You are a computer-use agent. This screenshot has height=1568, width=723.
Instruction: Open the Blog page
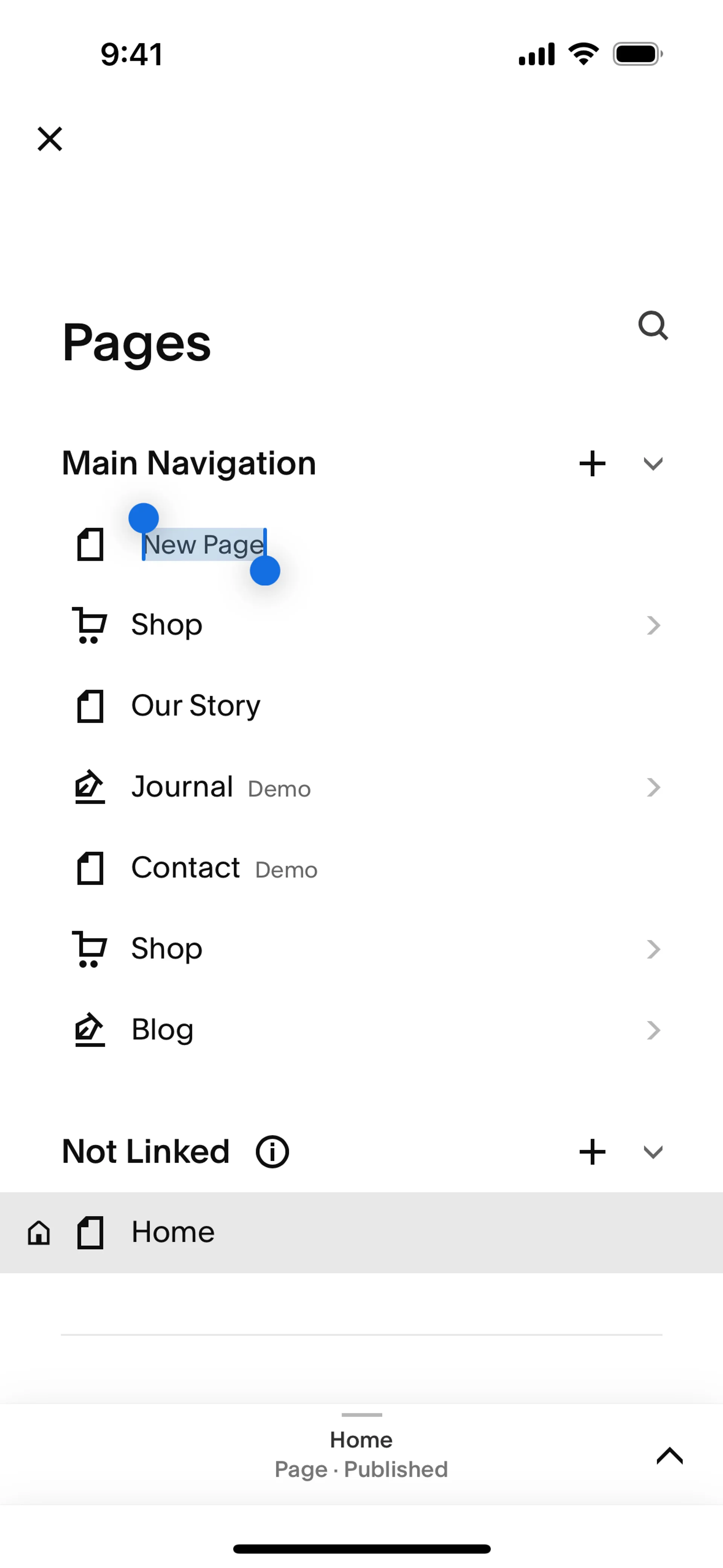pyautogui.click(x=163, y=1030)
